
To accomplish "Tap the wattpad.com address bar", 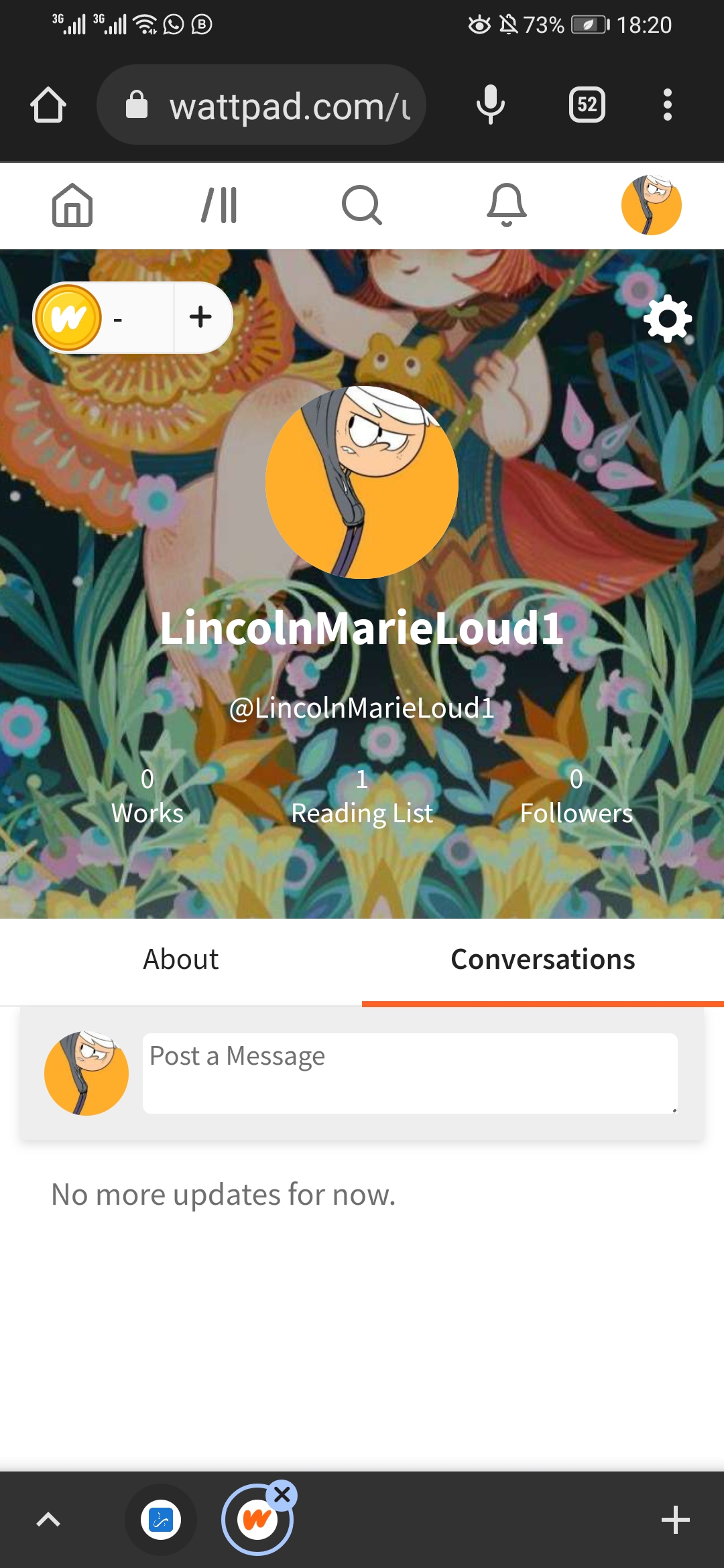I will [x=288, y=106].
